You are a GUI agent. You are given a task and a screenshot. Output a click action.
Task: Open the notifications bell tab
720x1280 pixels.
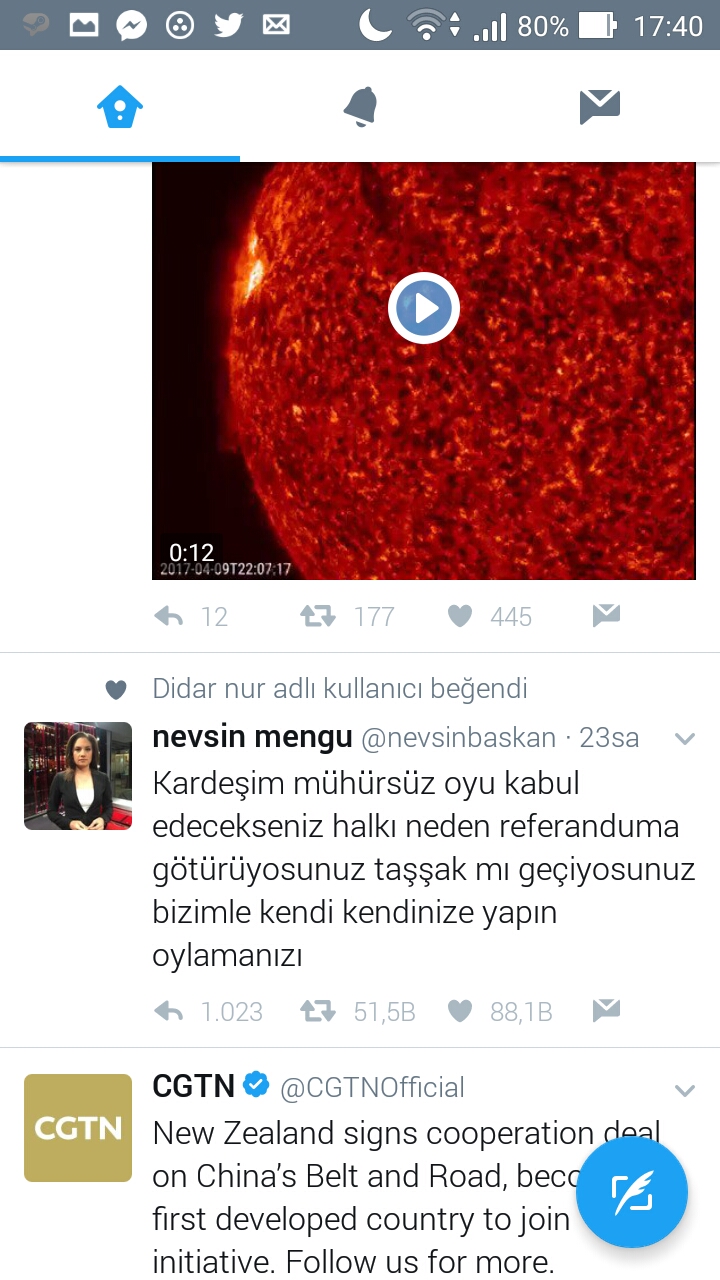point(360,106)
